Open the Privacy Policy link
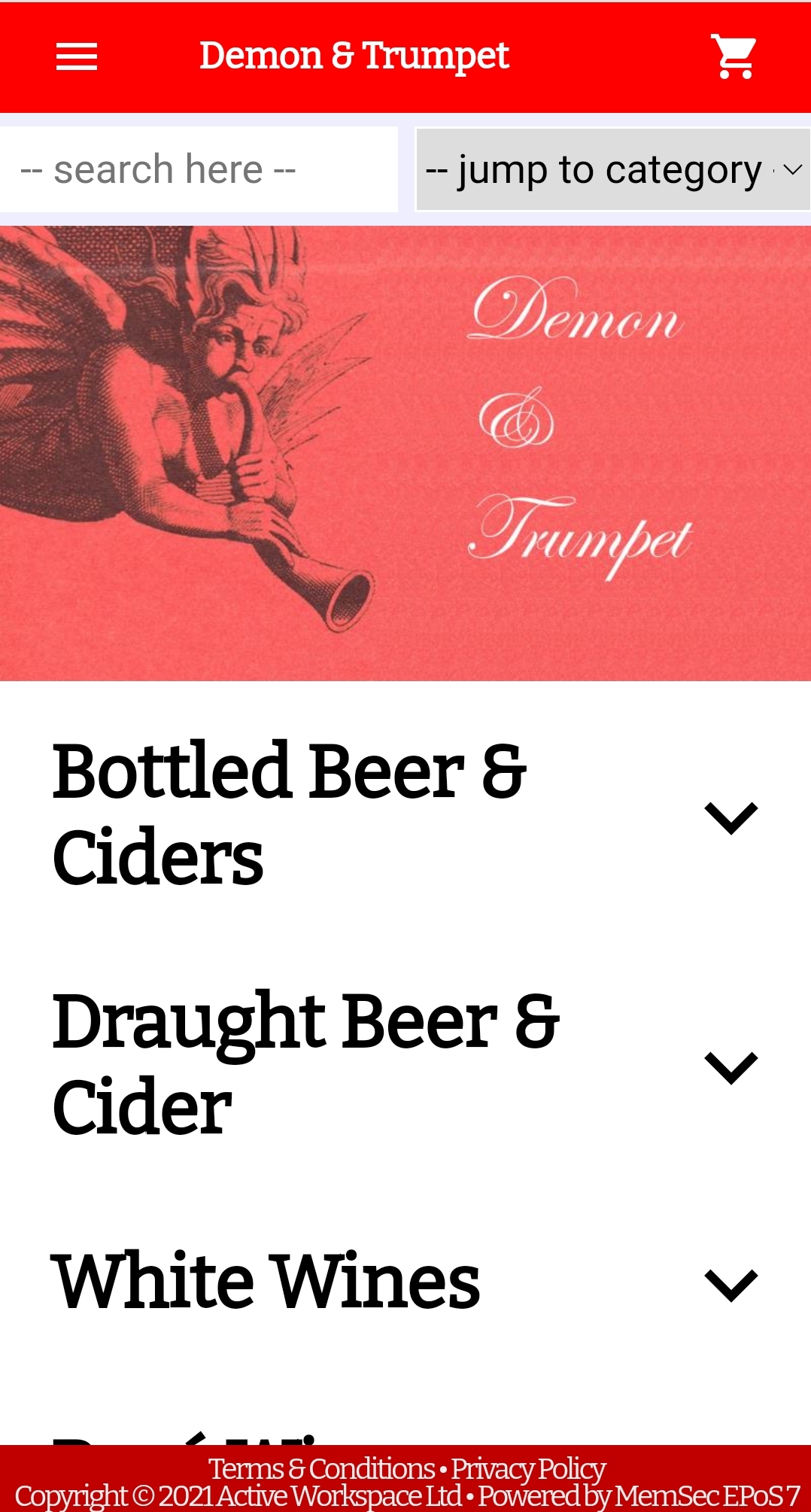Screen dimensions: 811x1512 pyautogui.click(x=528, y=1468)
